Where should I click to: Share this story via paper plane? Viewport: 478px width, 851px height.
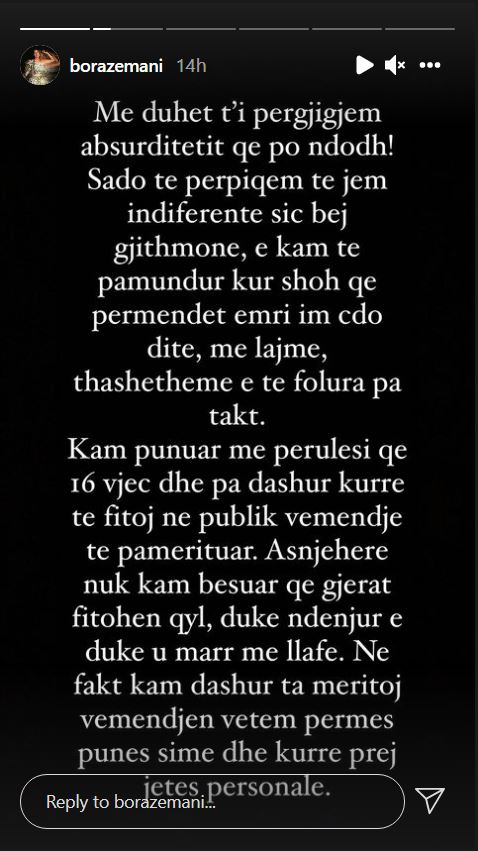click(430, 801)
